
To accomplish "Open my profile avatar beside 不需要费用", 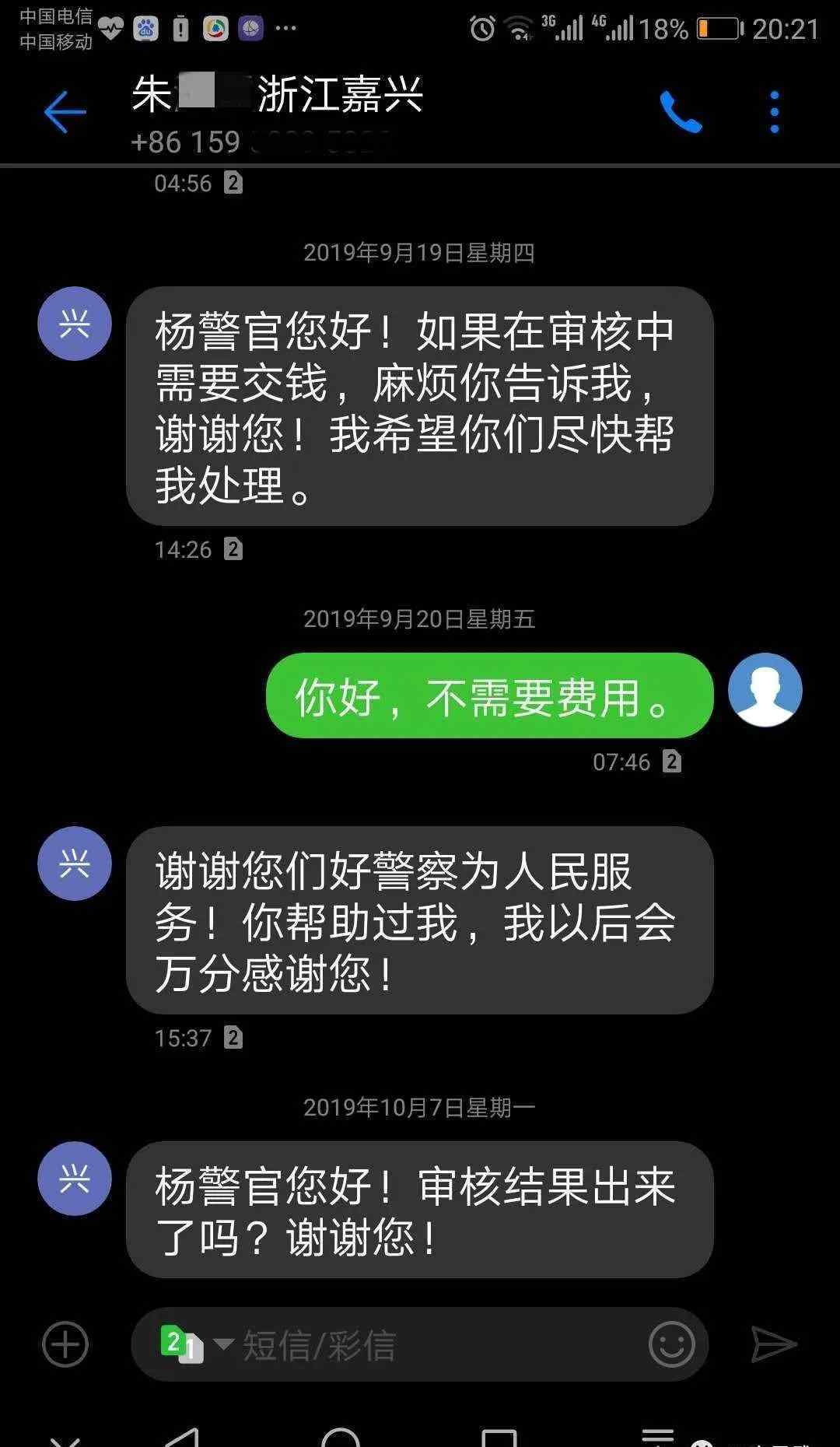I will (x=765, y=690).
